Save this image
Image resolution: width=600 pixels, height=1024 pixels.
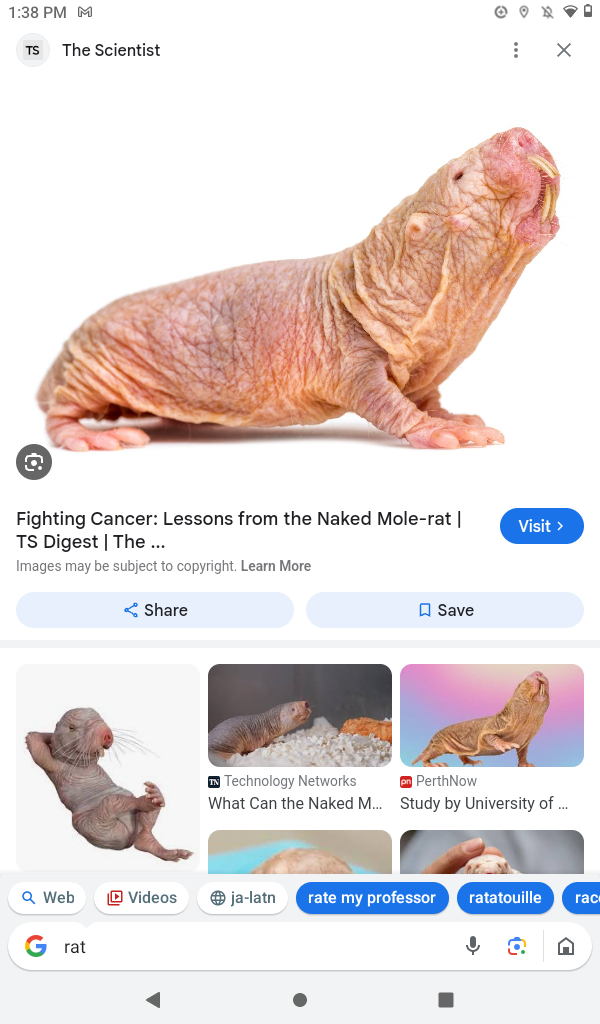[444, 610]
